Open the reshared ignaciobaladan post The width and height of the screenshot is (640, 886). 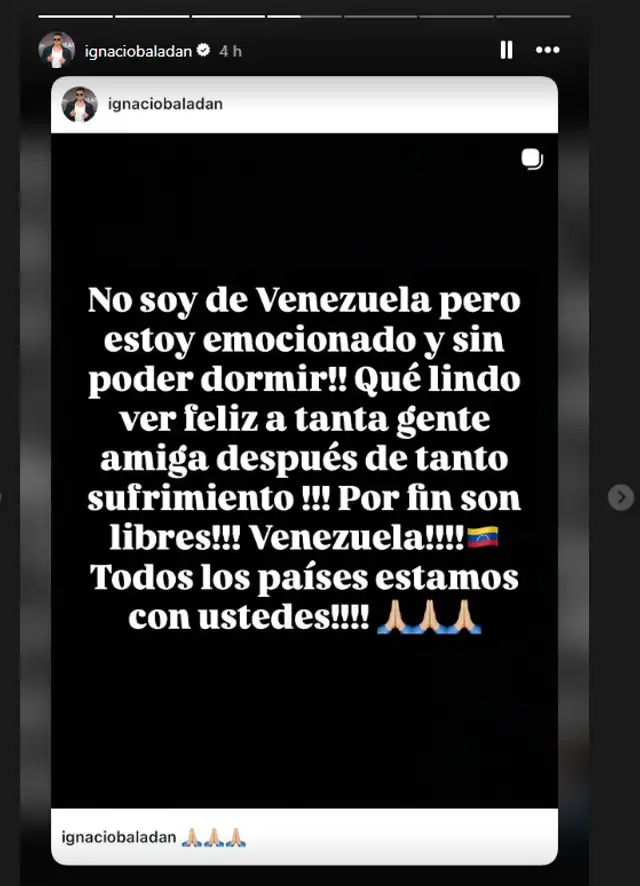click(304, 470)
